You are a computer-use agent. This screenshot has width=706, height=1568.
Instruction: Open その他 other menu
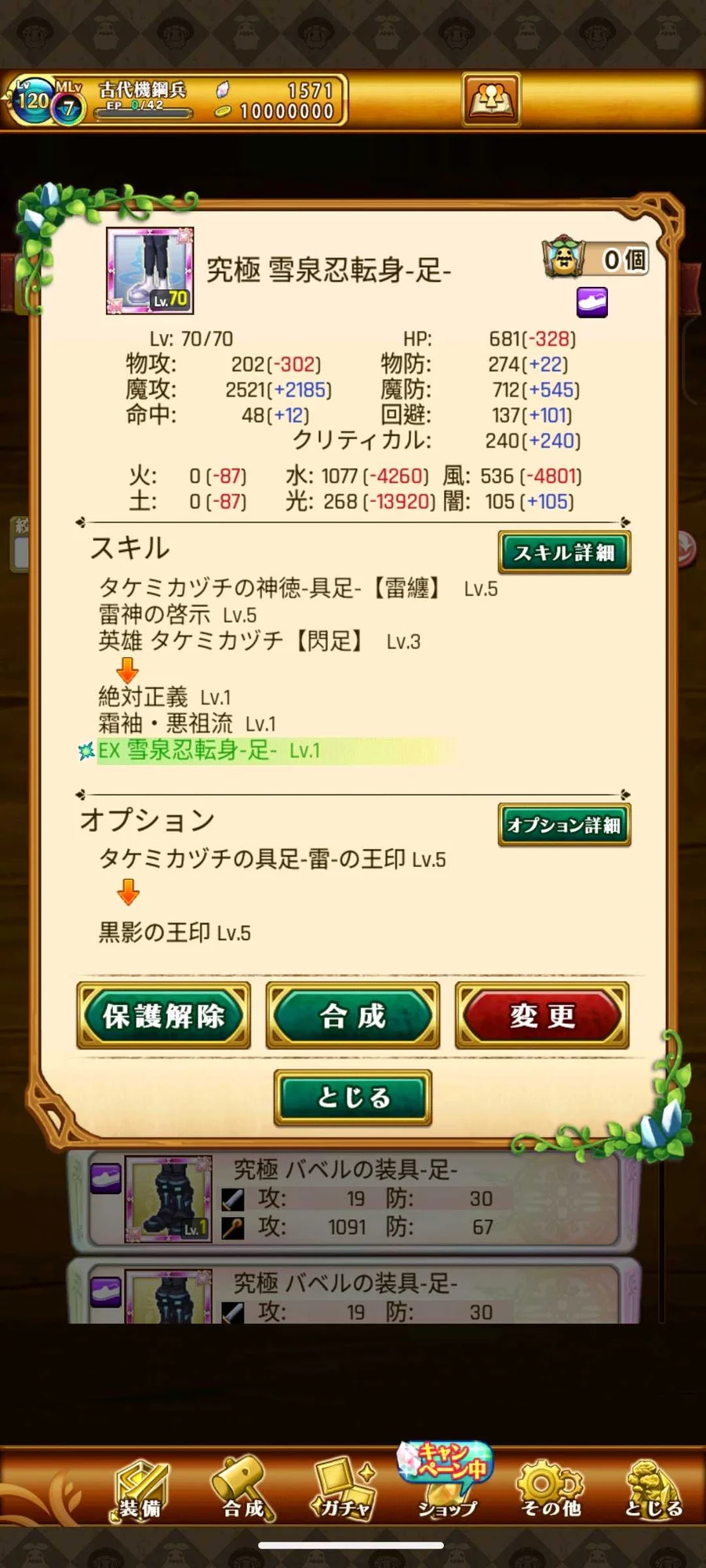coord(550,1488)
